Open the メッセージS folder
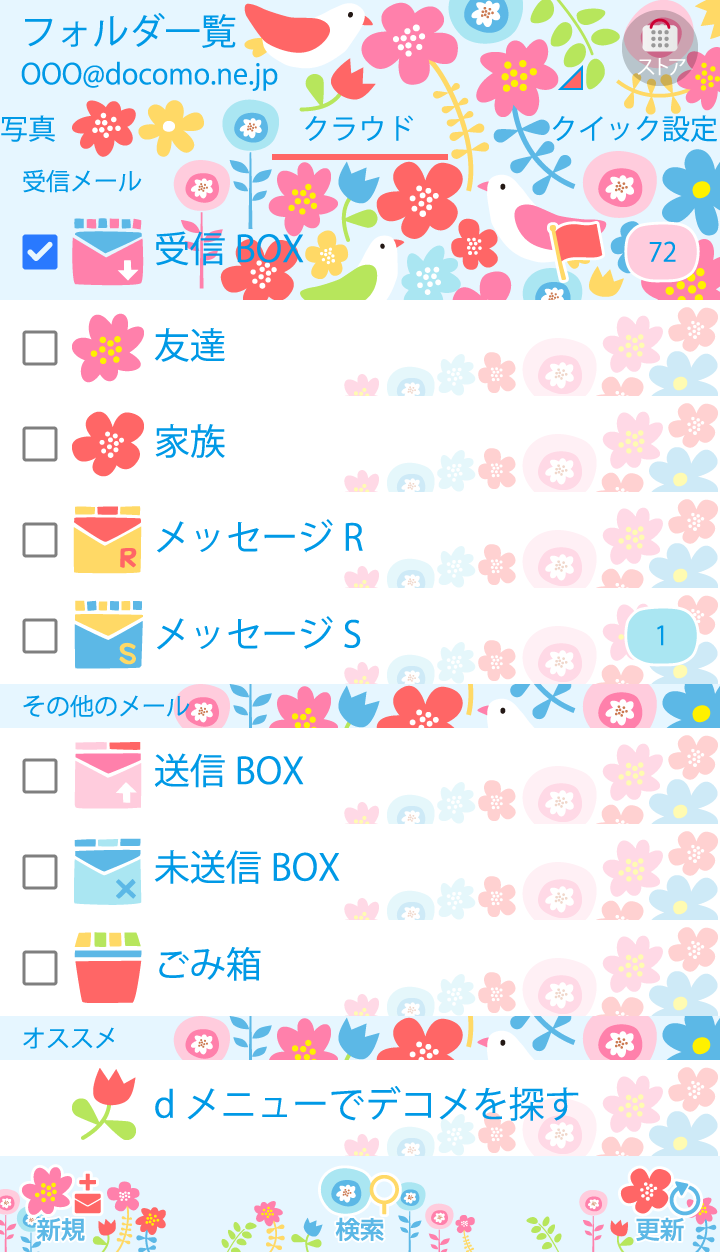The height and width of the screenshot is (1252, 720). click(258, 635)
